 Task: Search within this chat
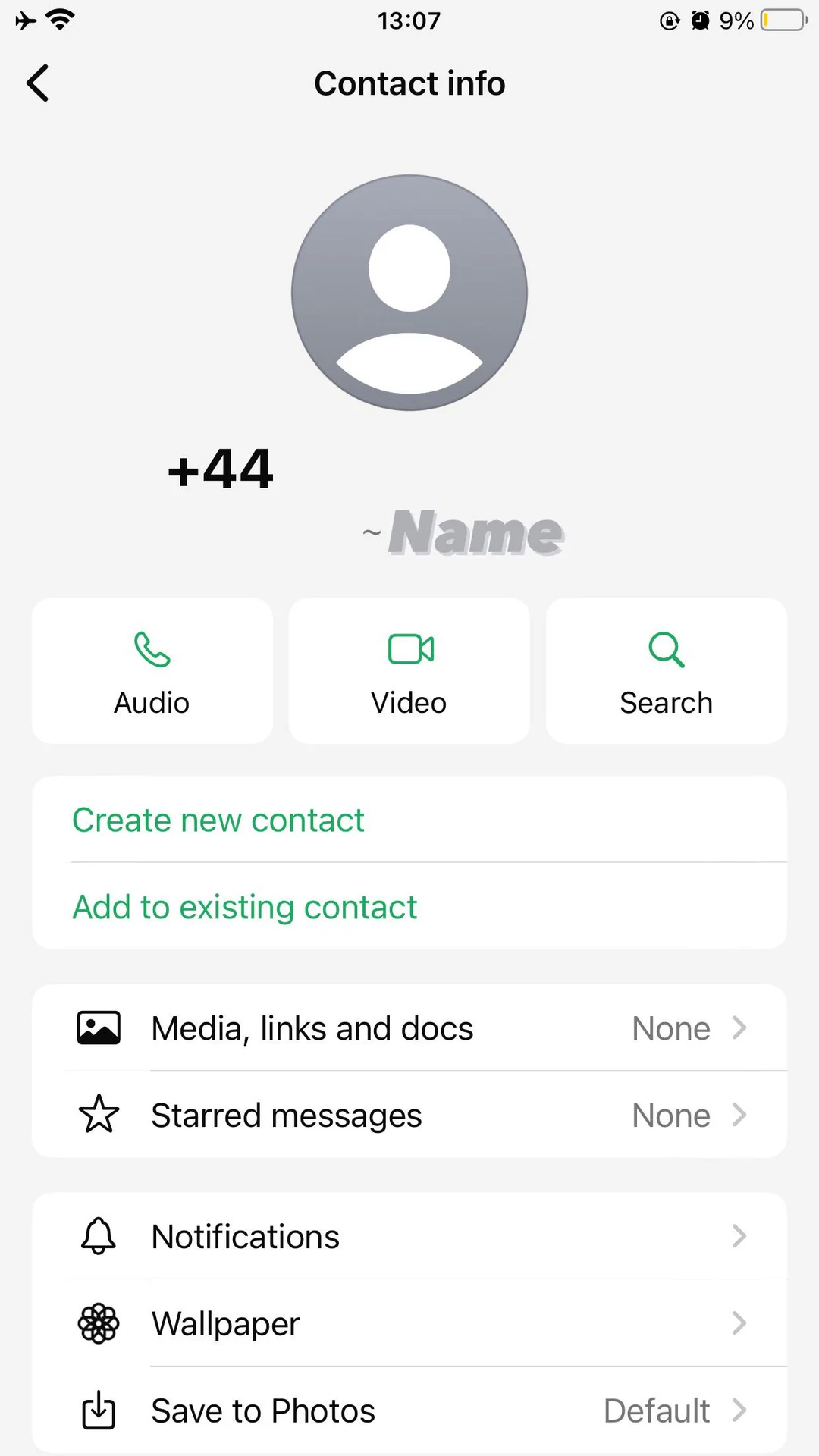point(666,670)
